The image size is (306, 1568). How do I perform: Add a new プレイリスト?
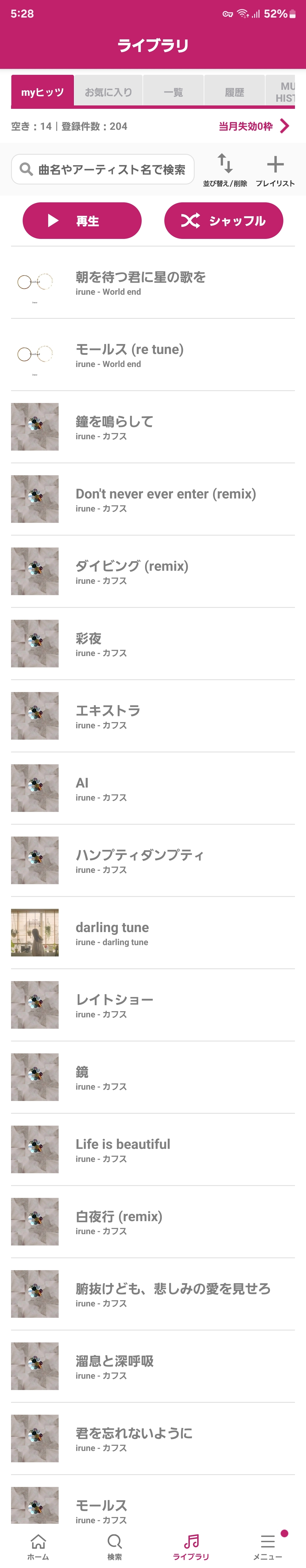pyautogui.click(x=275, y=170)
